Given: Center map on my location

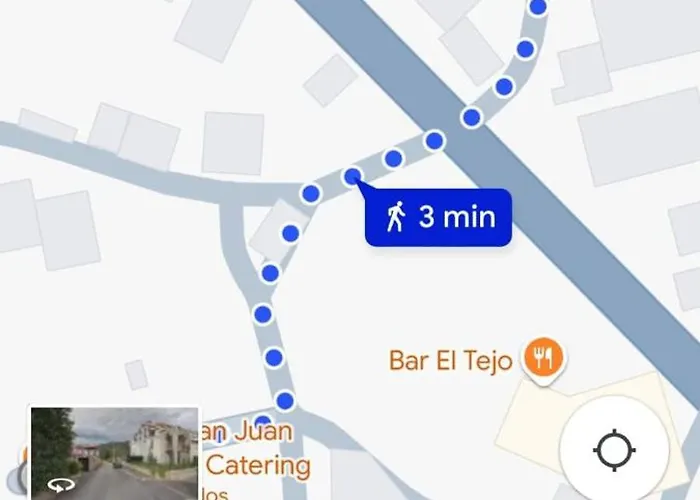Looking at the screenshot, I should pos(613,451).
